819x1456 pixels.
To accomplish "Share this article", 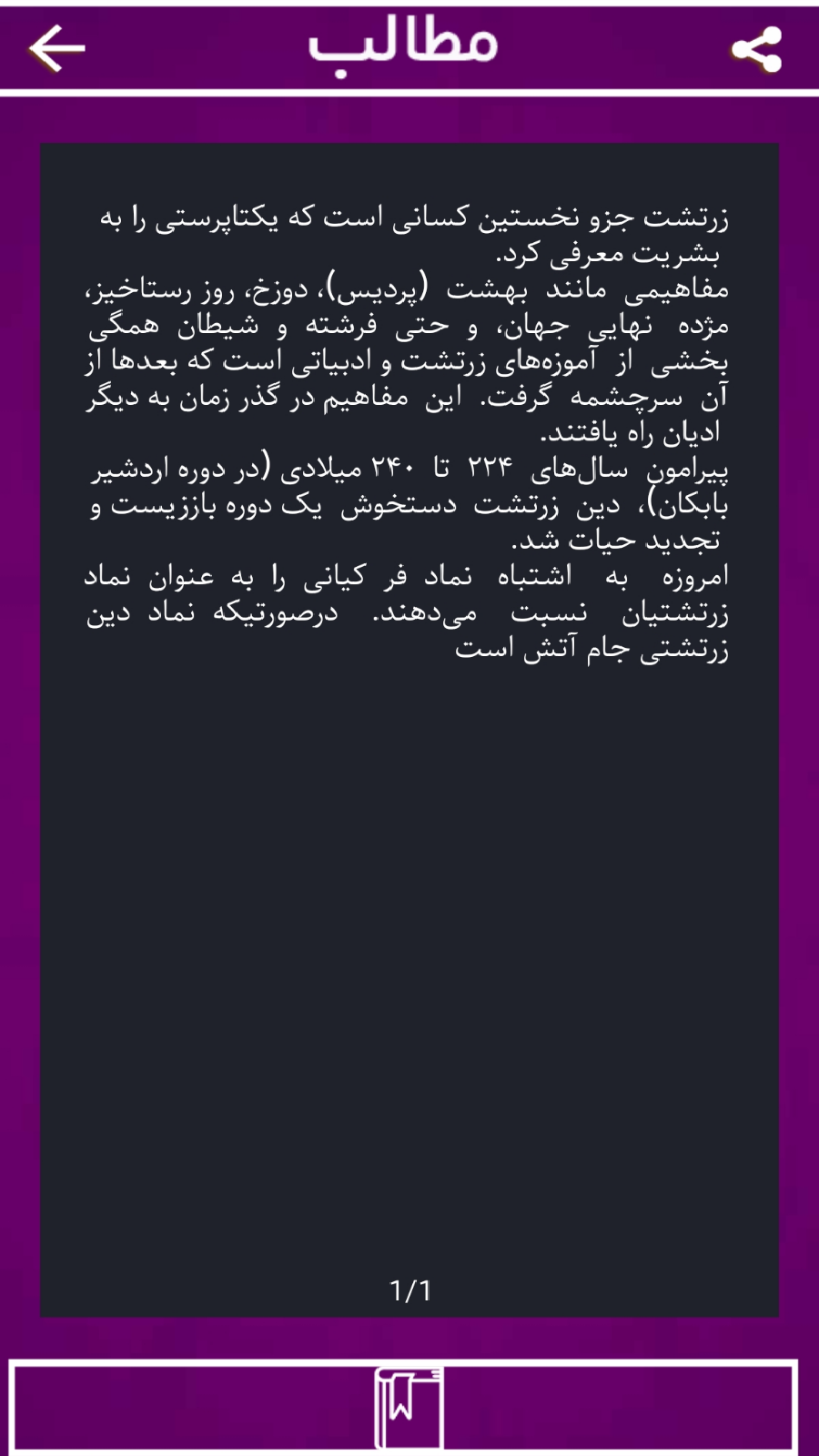I will coord(756,49).
